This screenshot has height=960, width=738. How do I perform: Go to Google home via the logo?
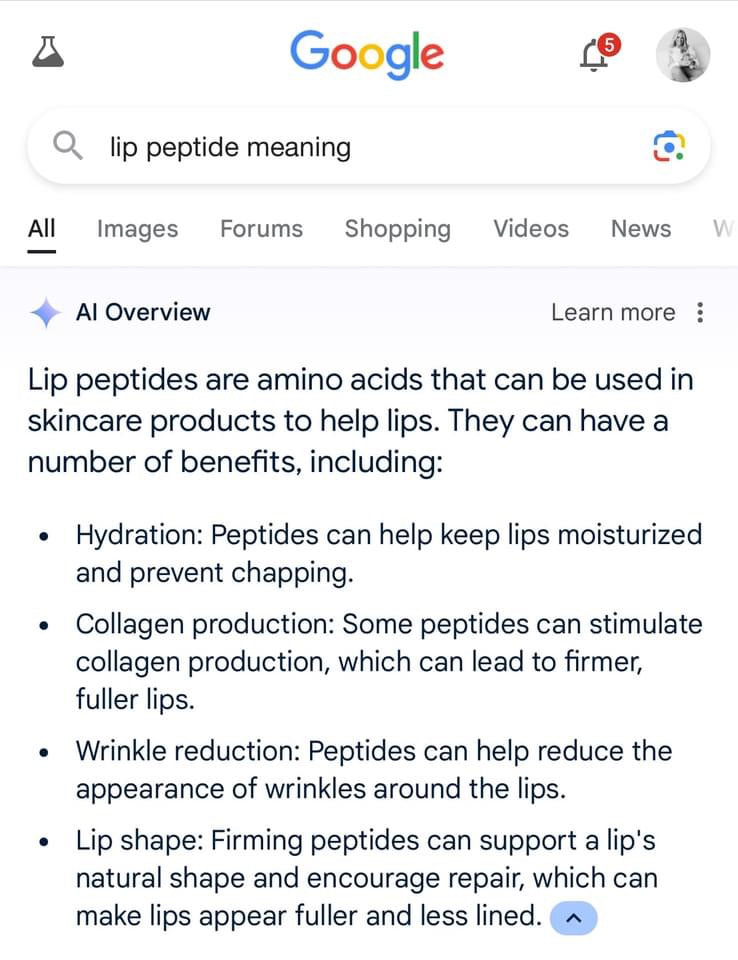pyautogui.click(x=367, y=52)
